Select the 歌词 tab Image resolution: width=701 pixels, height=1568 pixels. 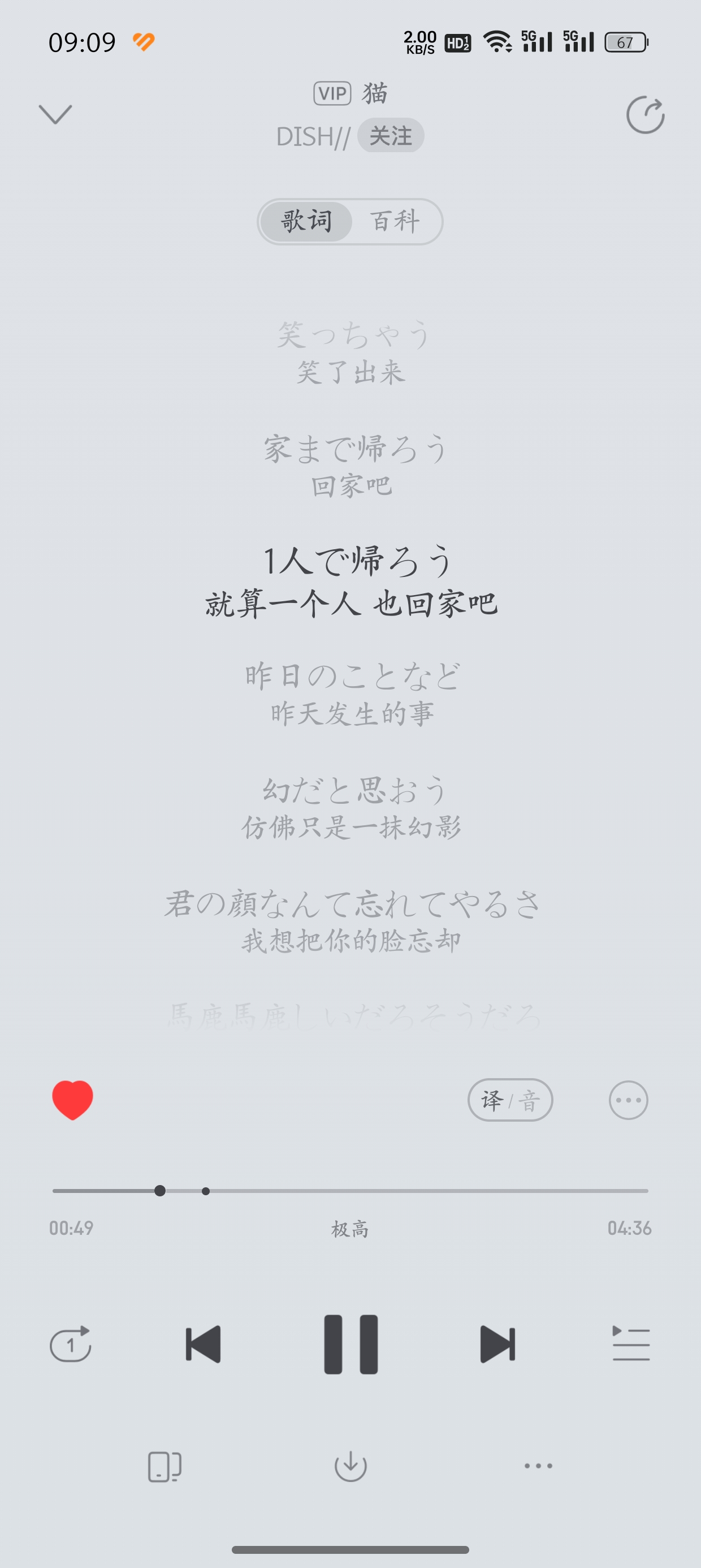pos(306,221)
